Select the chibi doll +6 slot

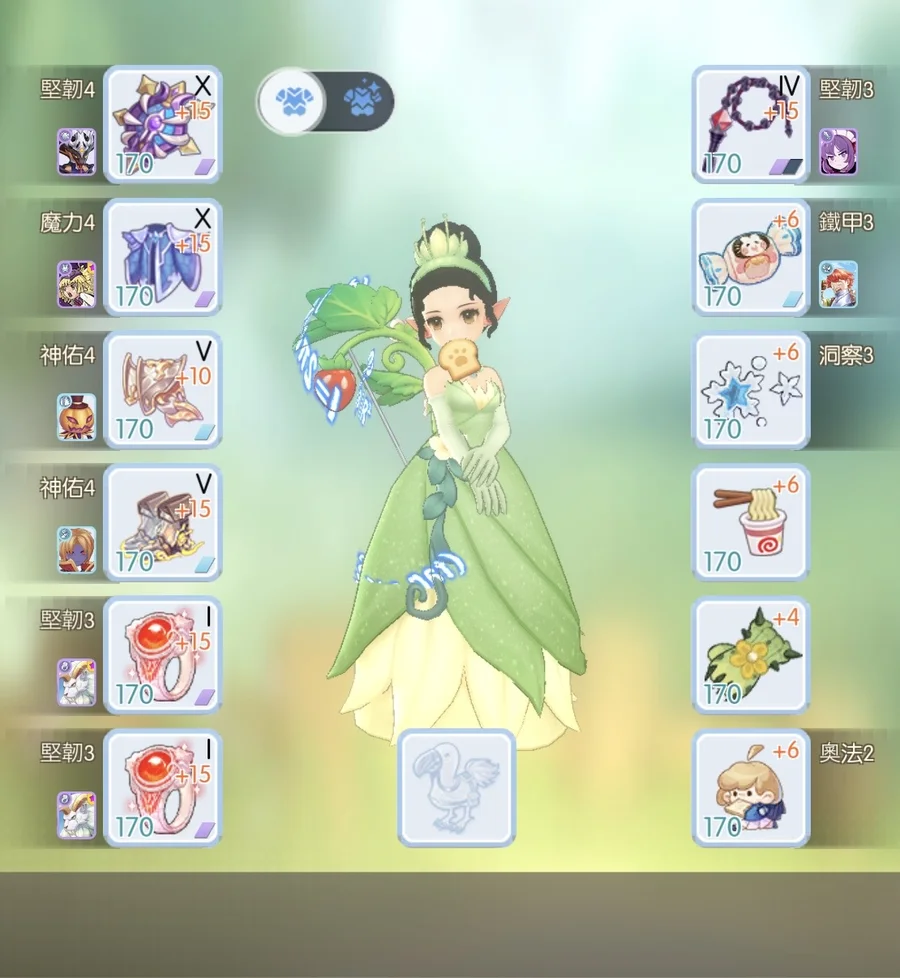[x=750, y=788]
